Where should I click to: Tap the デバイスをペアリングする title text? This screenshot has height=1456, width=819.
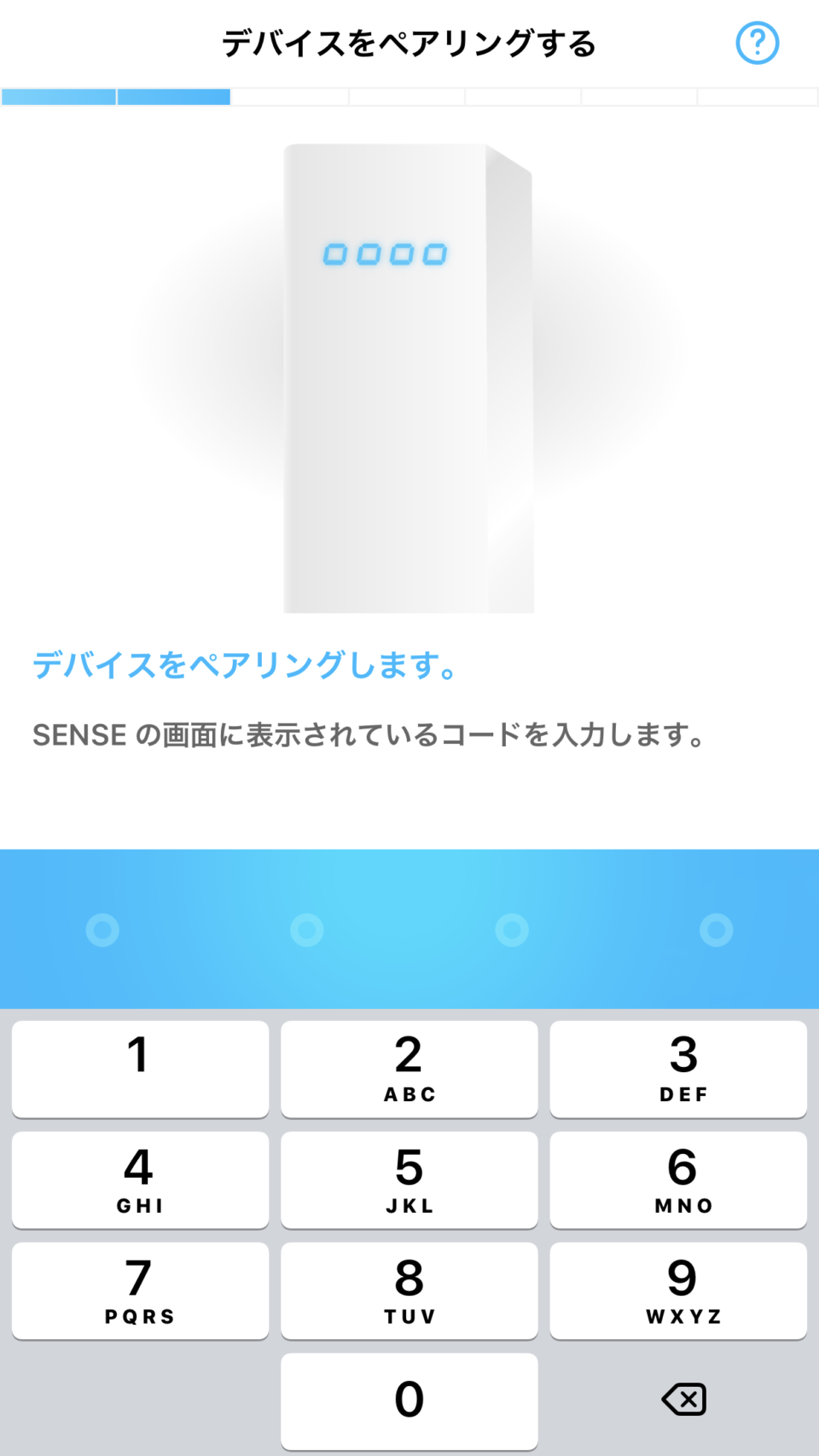pos(409,41)
